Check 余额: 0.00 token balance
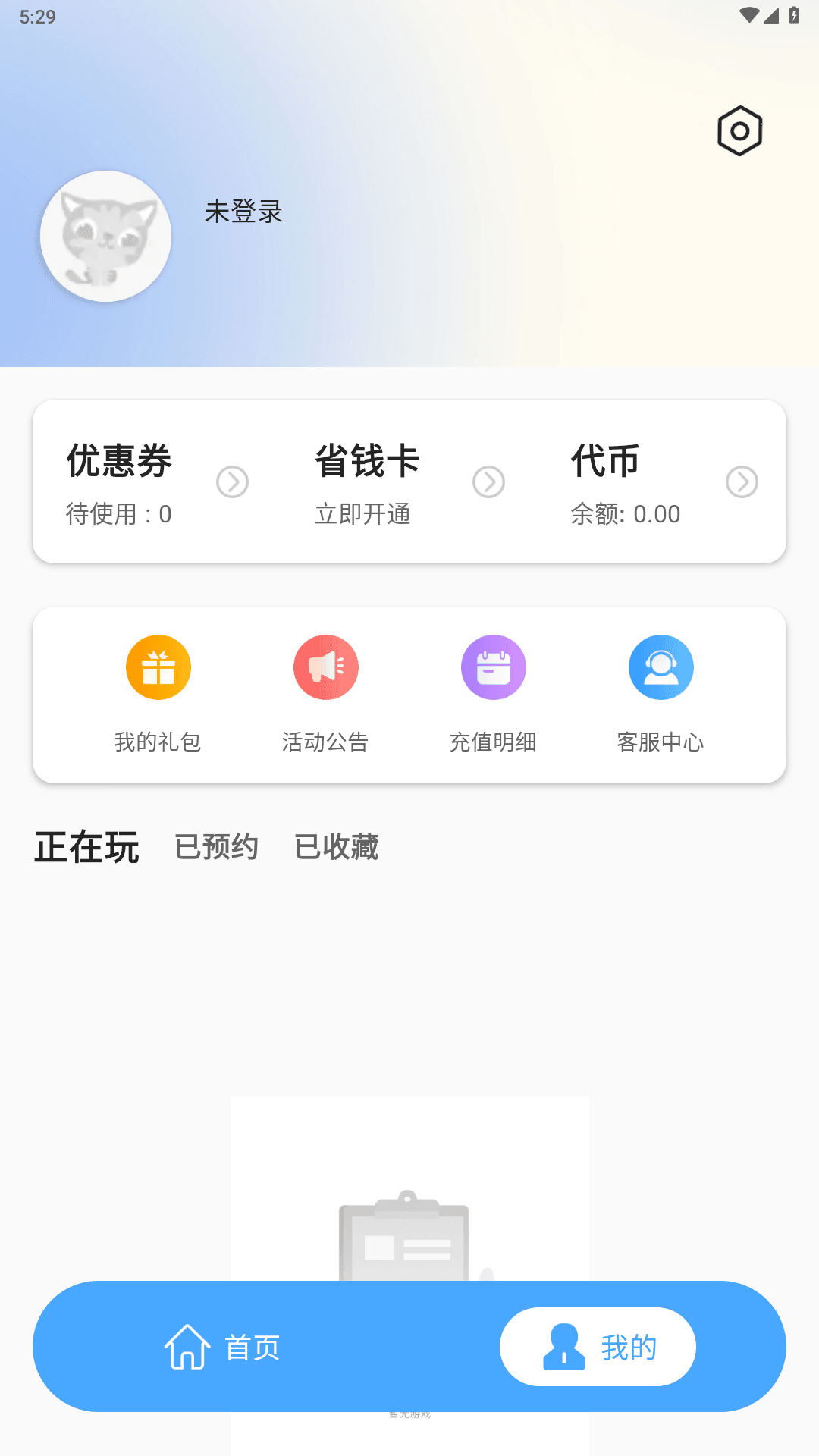 [626, 515]
